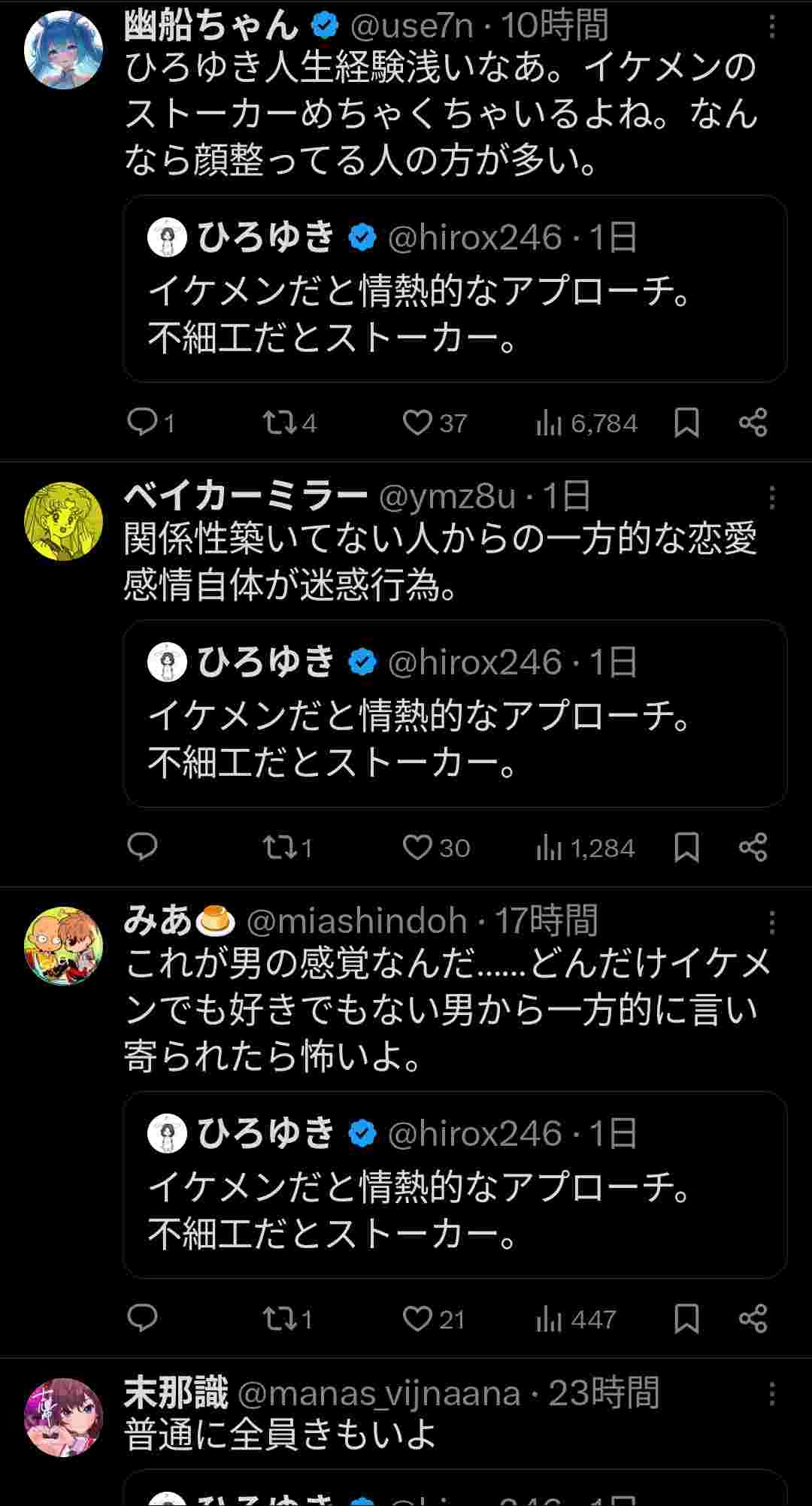Reply to 幽船ちゃん's post

[x=142, y=422]
